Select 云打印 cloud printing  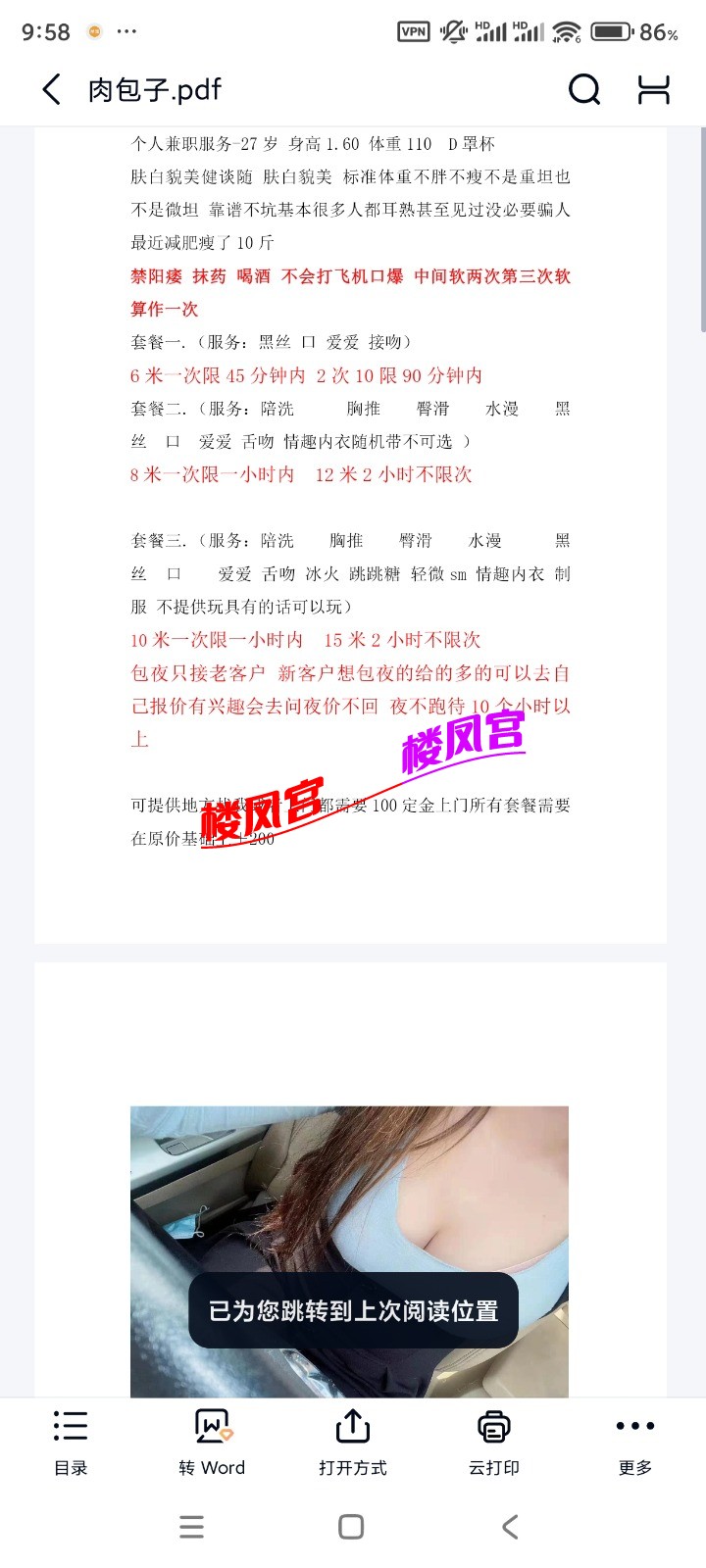tap(494, 1443)
